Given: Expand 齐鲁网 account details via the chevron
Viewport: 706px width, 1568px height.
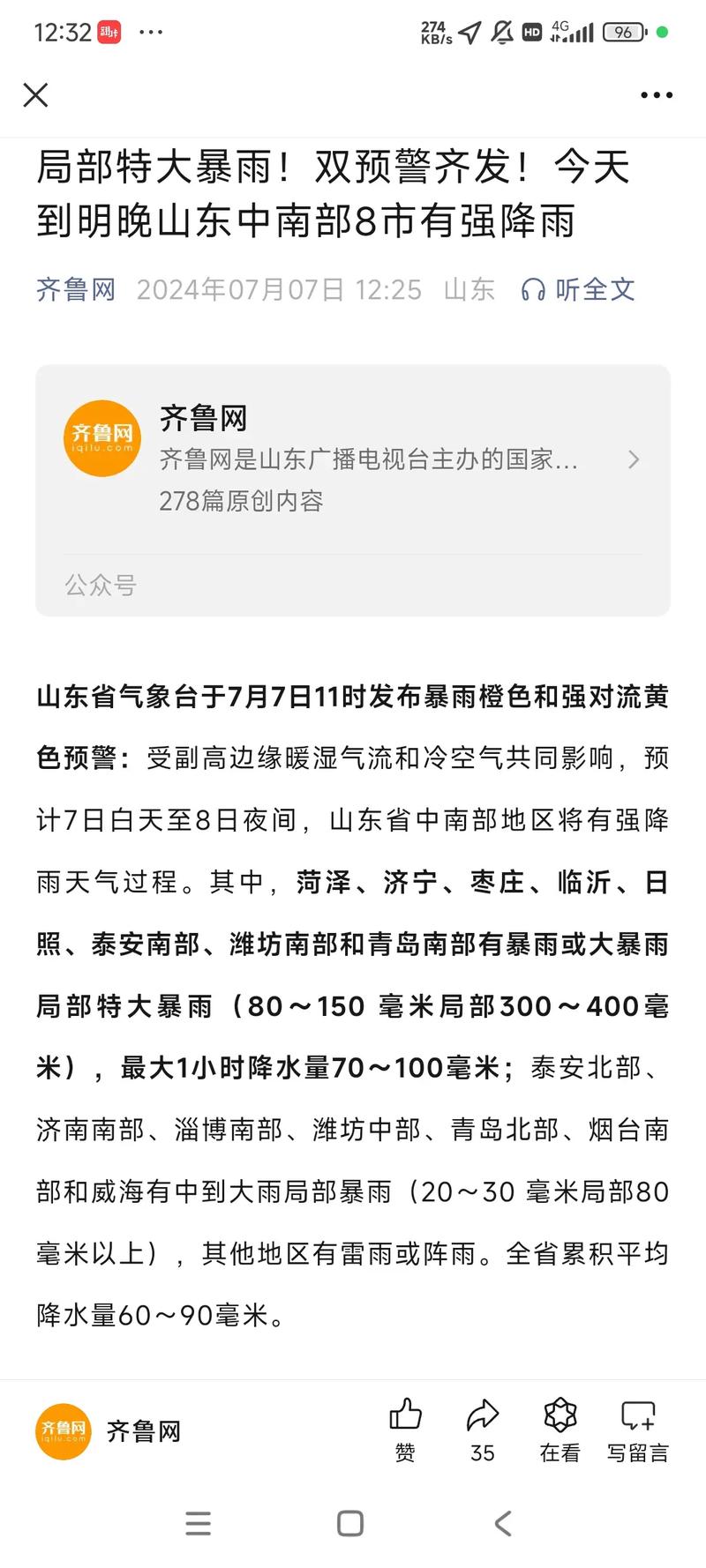Looking at the screenshot, I should [x=635, y=459].
